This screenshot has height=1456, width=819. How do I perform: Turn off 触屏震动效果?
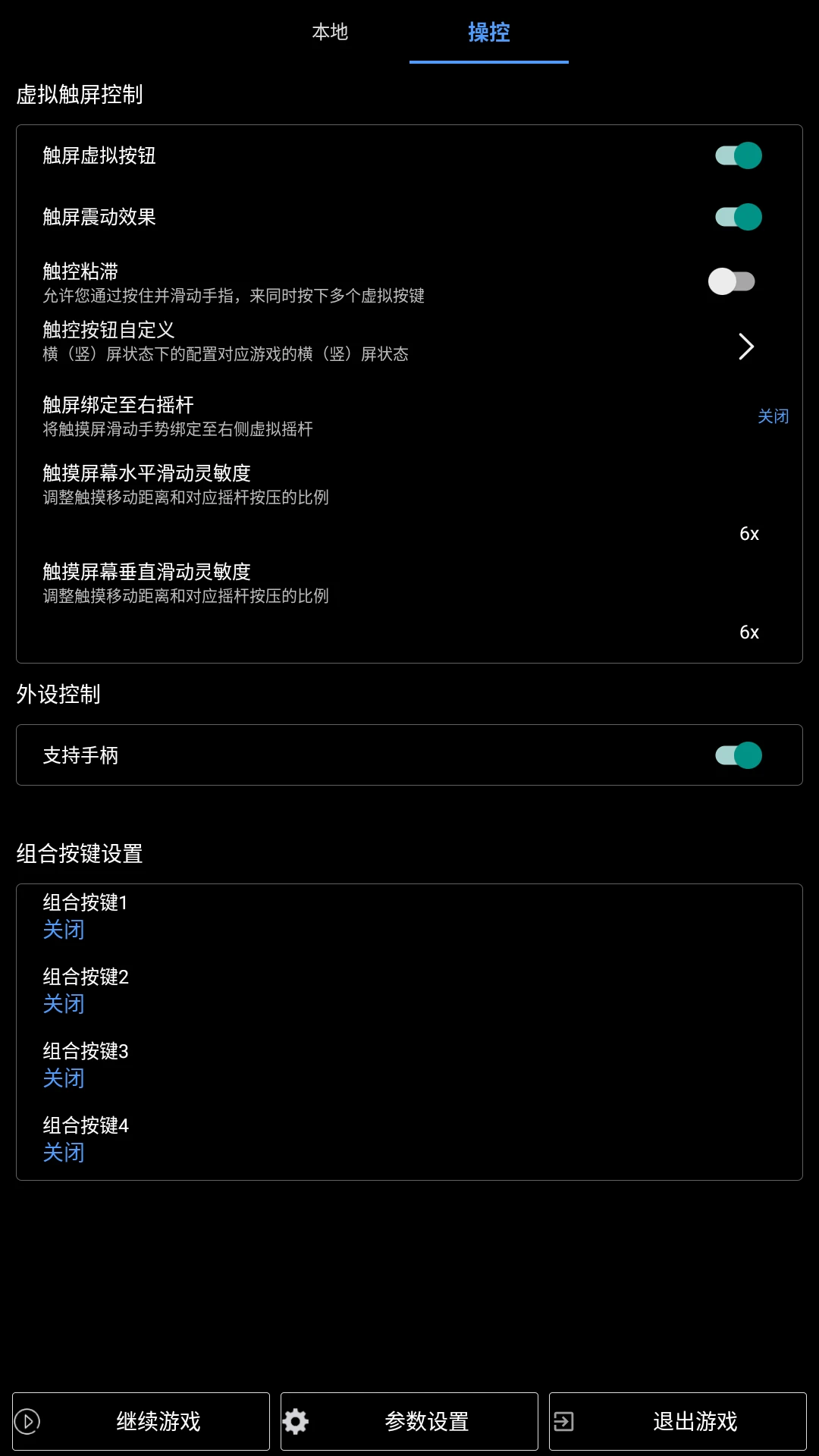(738, 217)
